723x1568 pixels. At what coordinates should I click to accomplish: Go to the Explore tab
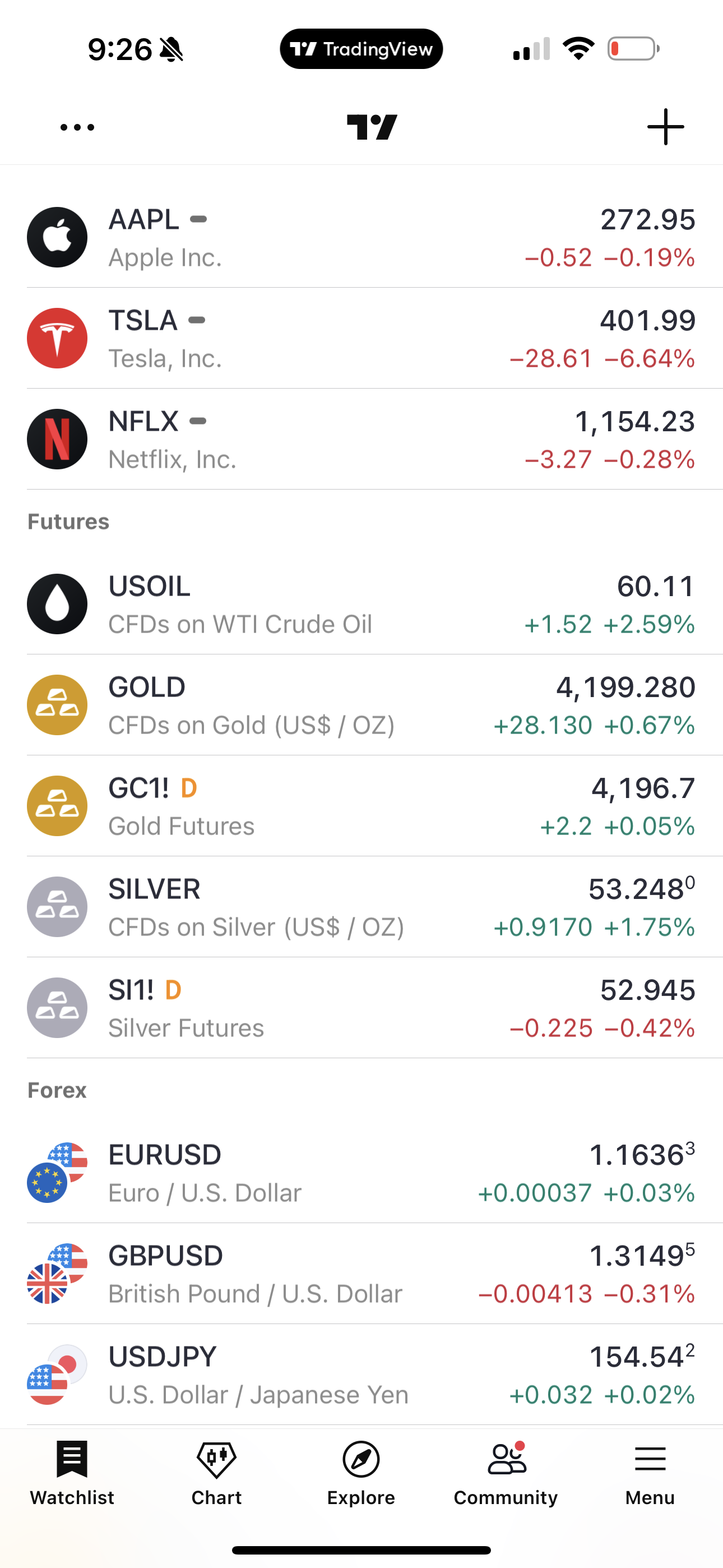click(x=361, y=1472)
